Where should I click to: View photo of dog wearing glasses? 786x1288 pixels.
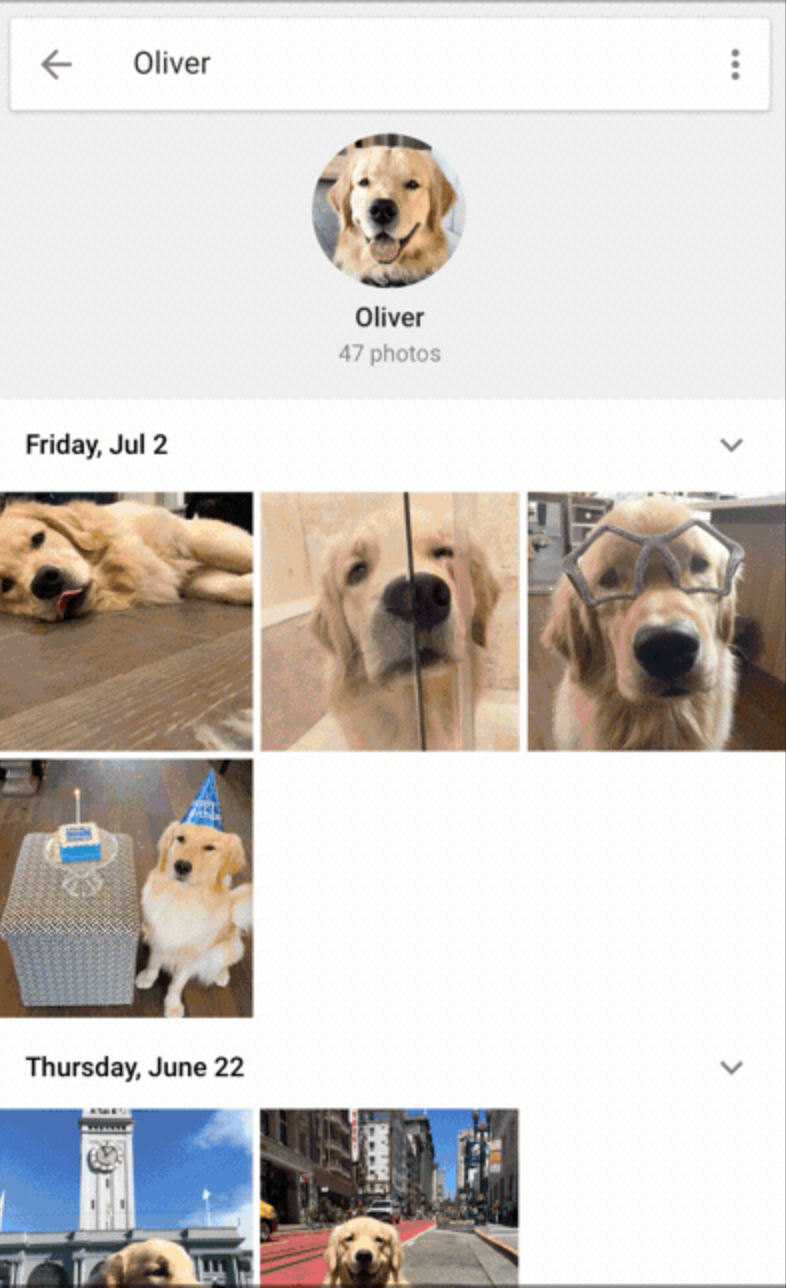pos(656,621)
